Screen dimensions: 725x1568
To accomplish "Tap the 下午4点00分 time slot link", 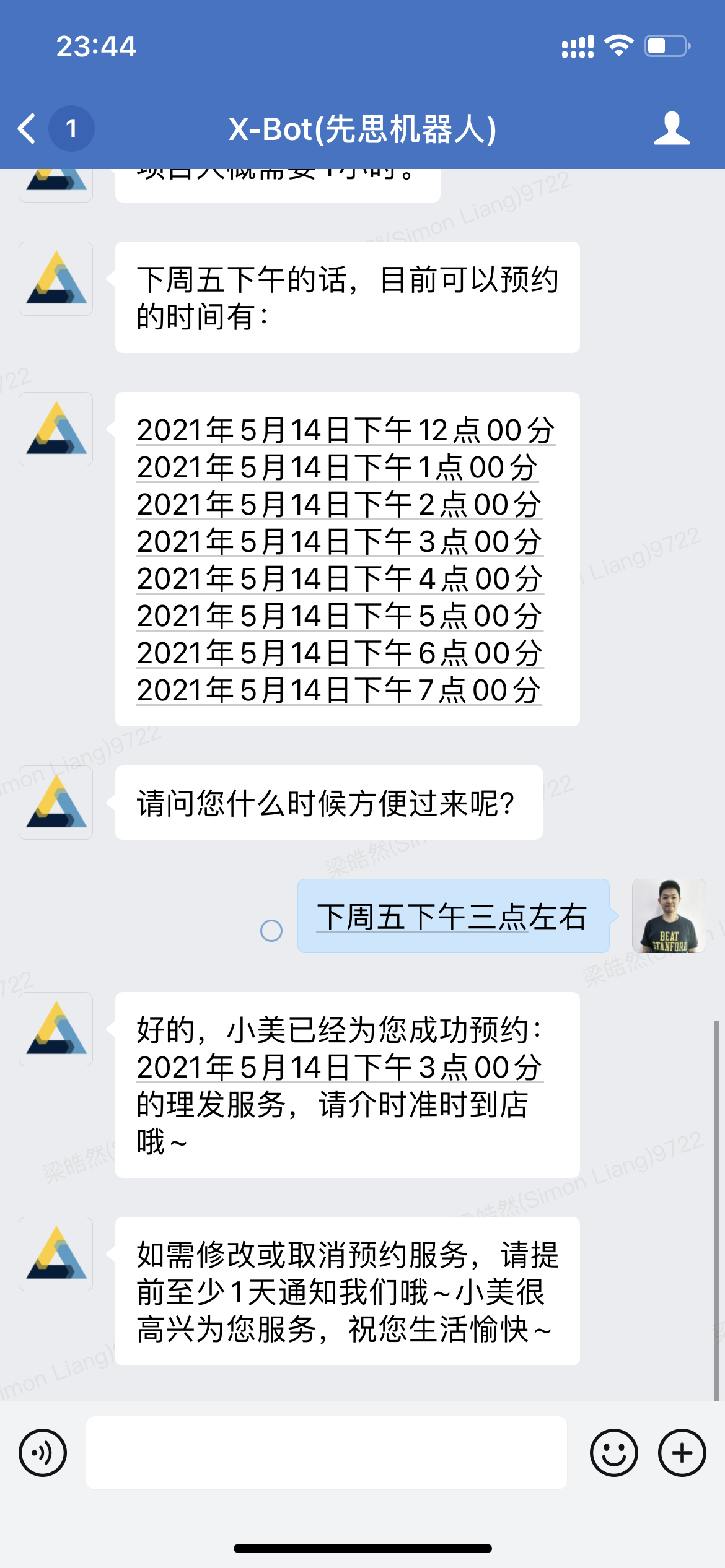I will click(x=340, y=579).
